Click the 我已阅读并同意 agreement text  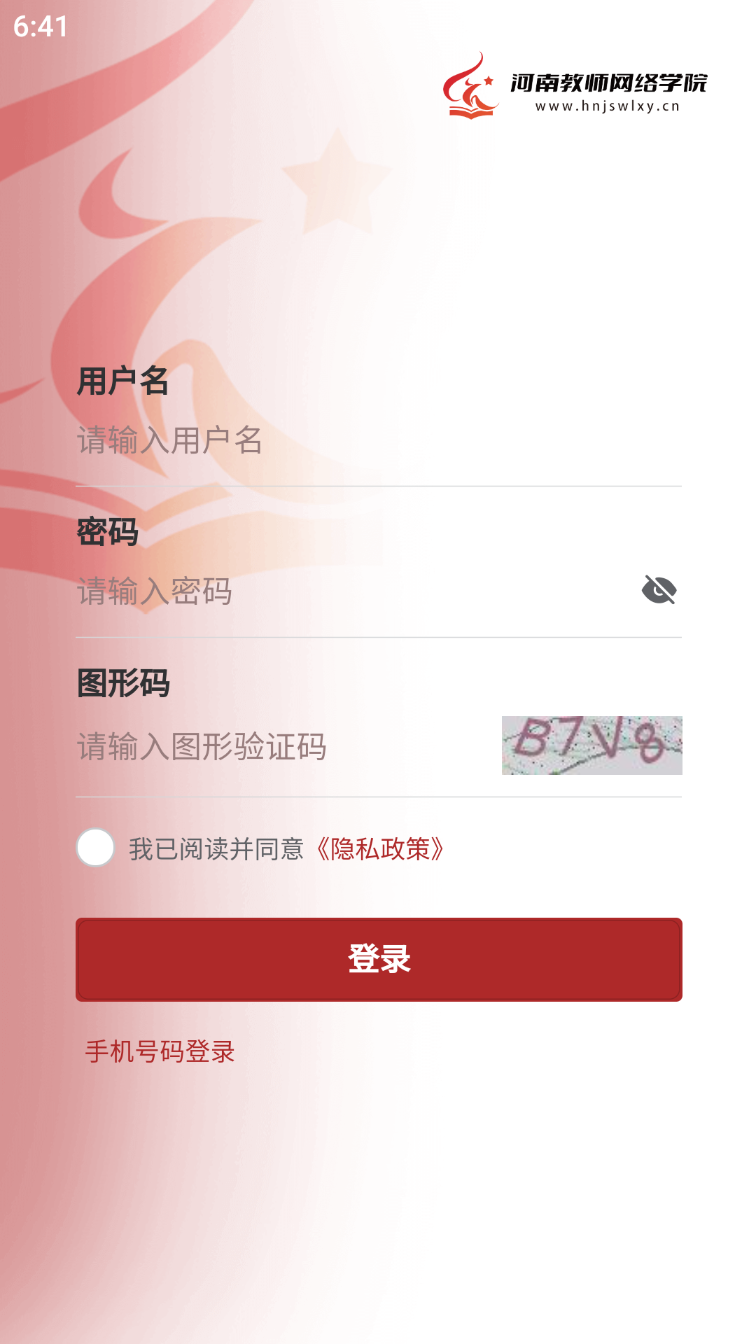[217, 848]
